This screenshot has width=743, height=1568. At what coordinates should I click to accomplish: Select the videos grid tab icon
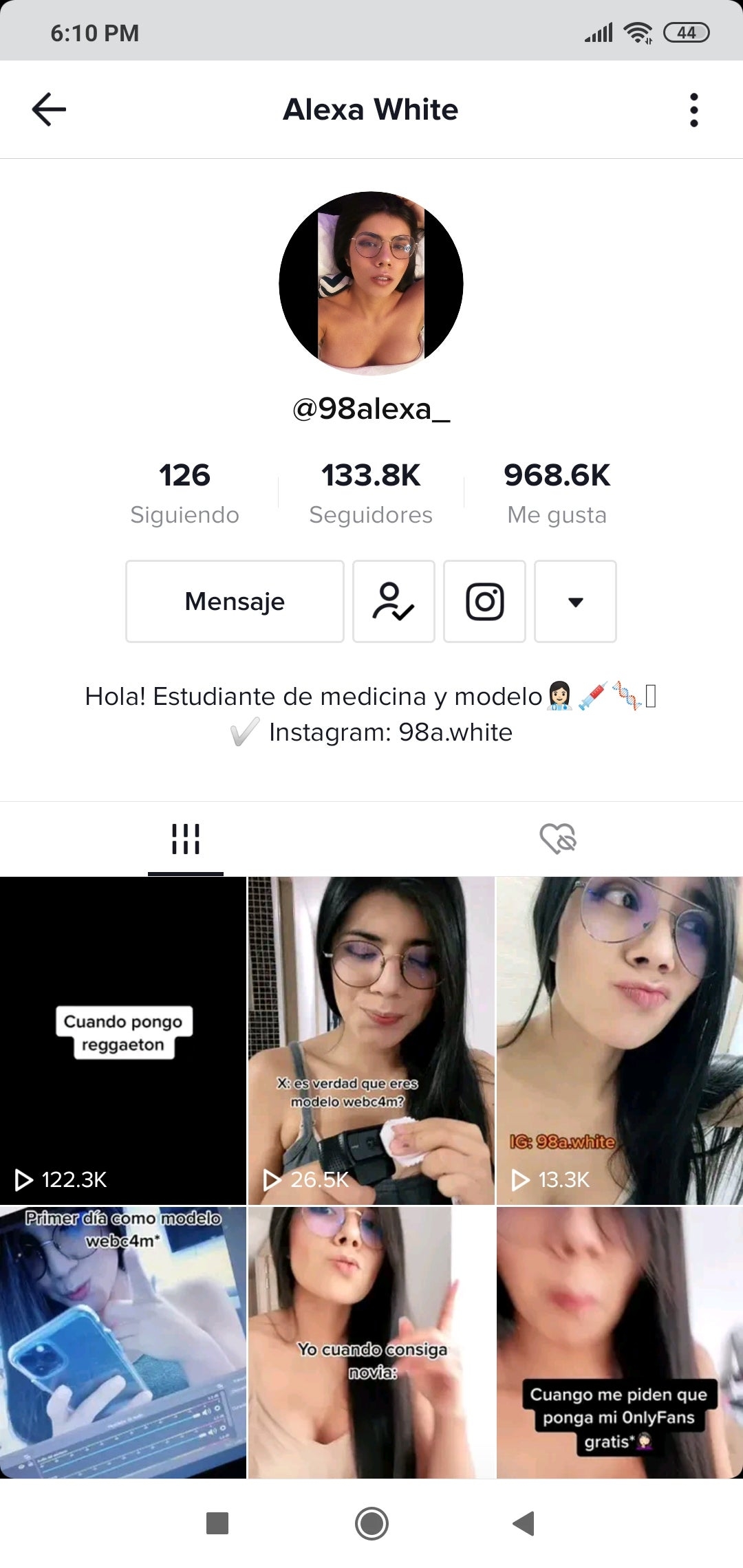click(186, 838)
